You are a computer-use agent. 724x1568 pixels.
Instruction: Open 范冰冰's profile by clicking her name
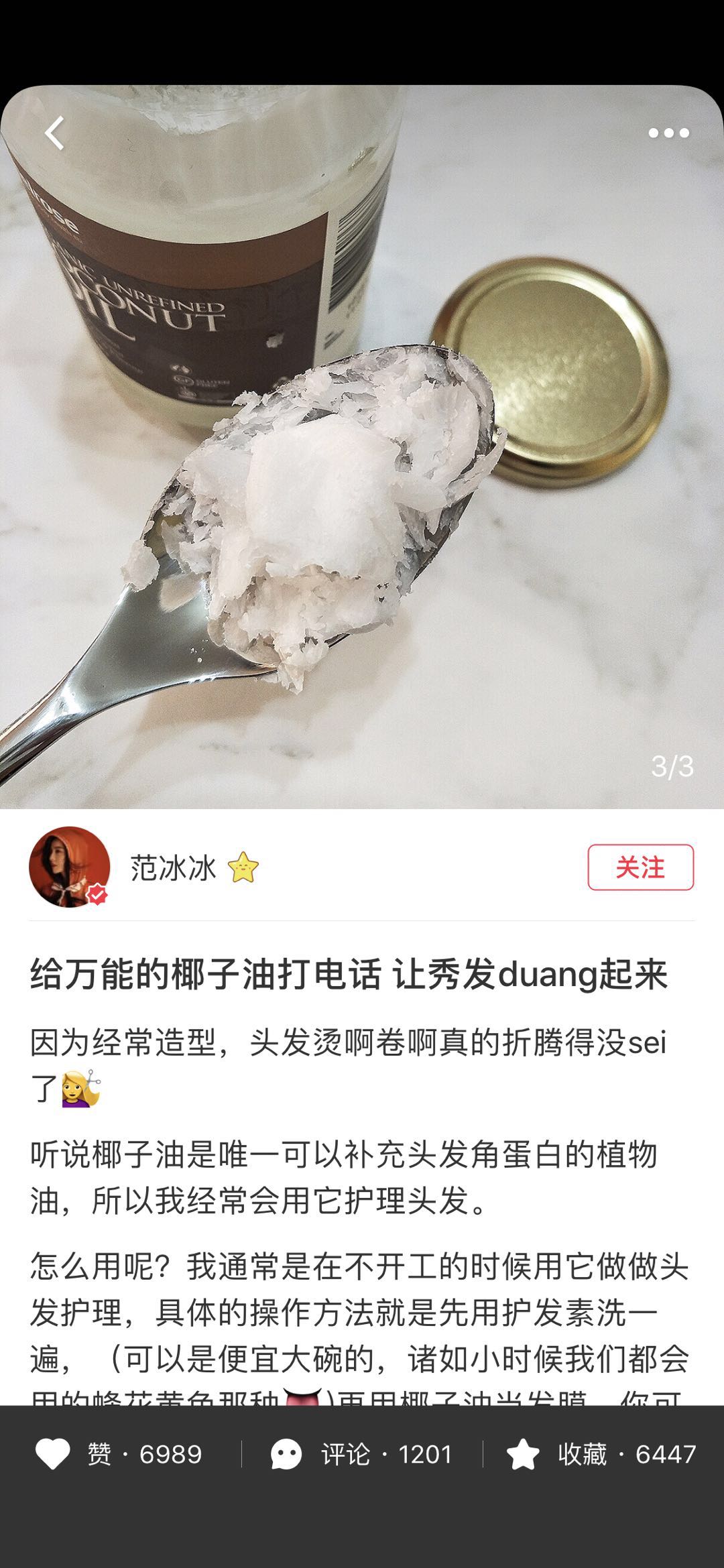(x=170, y=866)
